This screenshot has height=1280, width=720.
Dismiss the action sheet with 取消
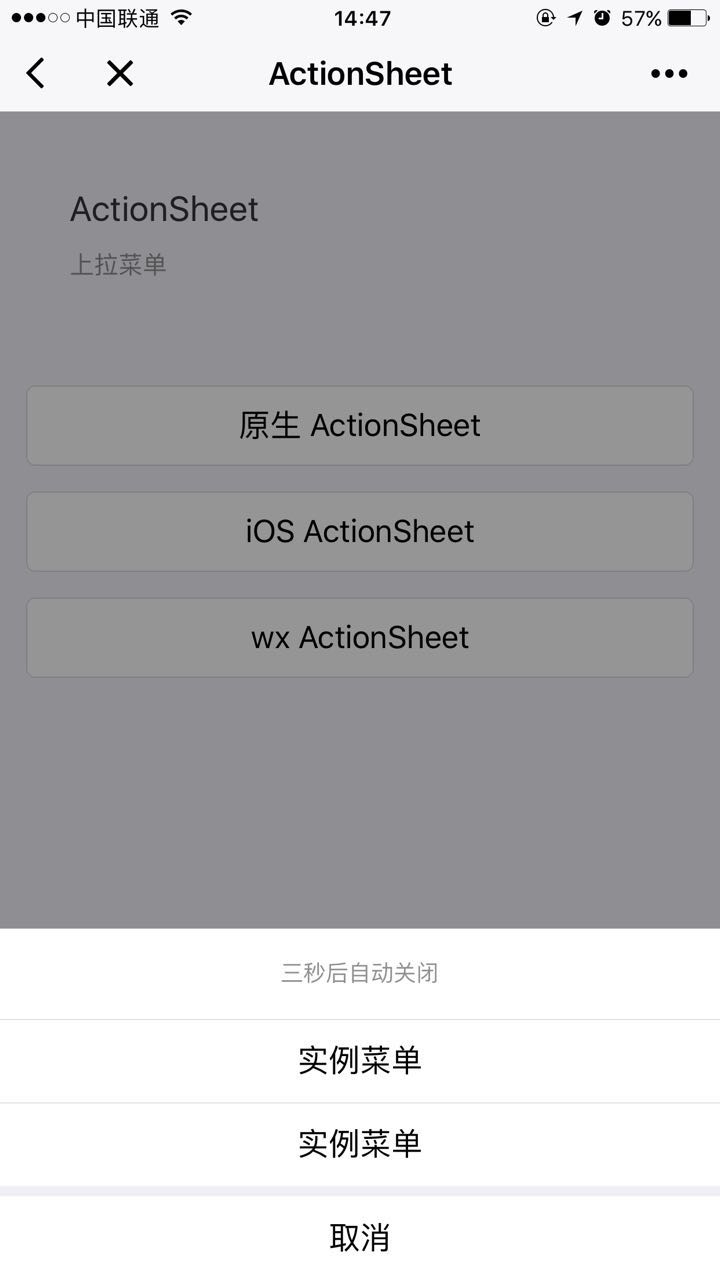point(360,1238)
